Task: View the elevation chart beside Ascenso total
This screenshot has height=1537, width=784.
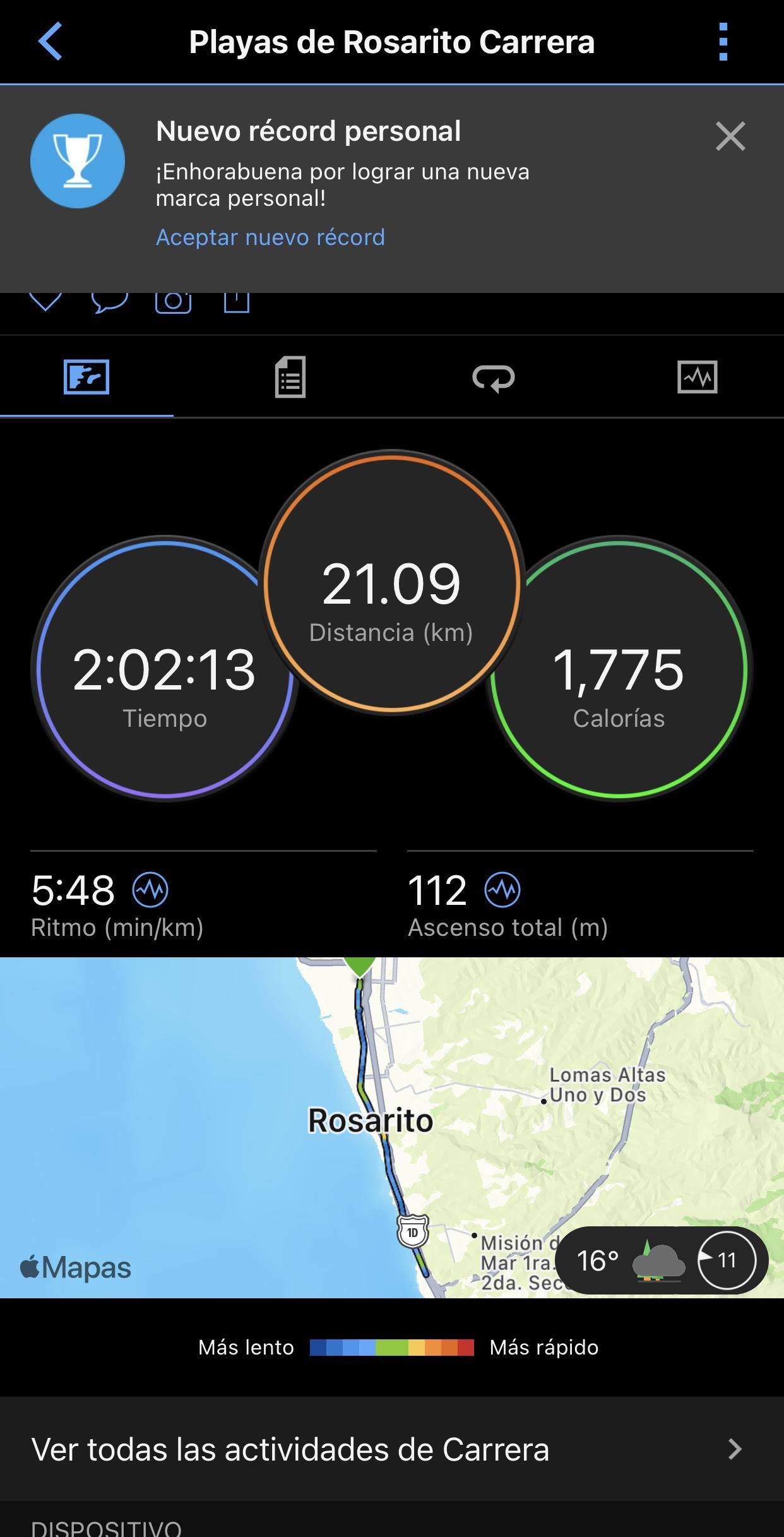Action: 502,890
